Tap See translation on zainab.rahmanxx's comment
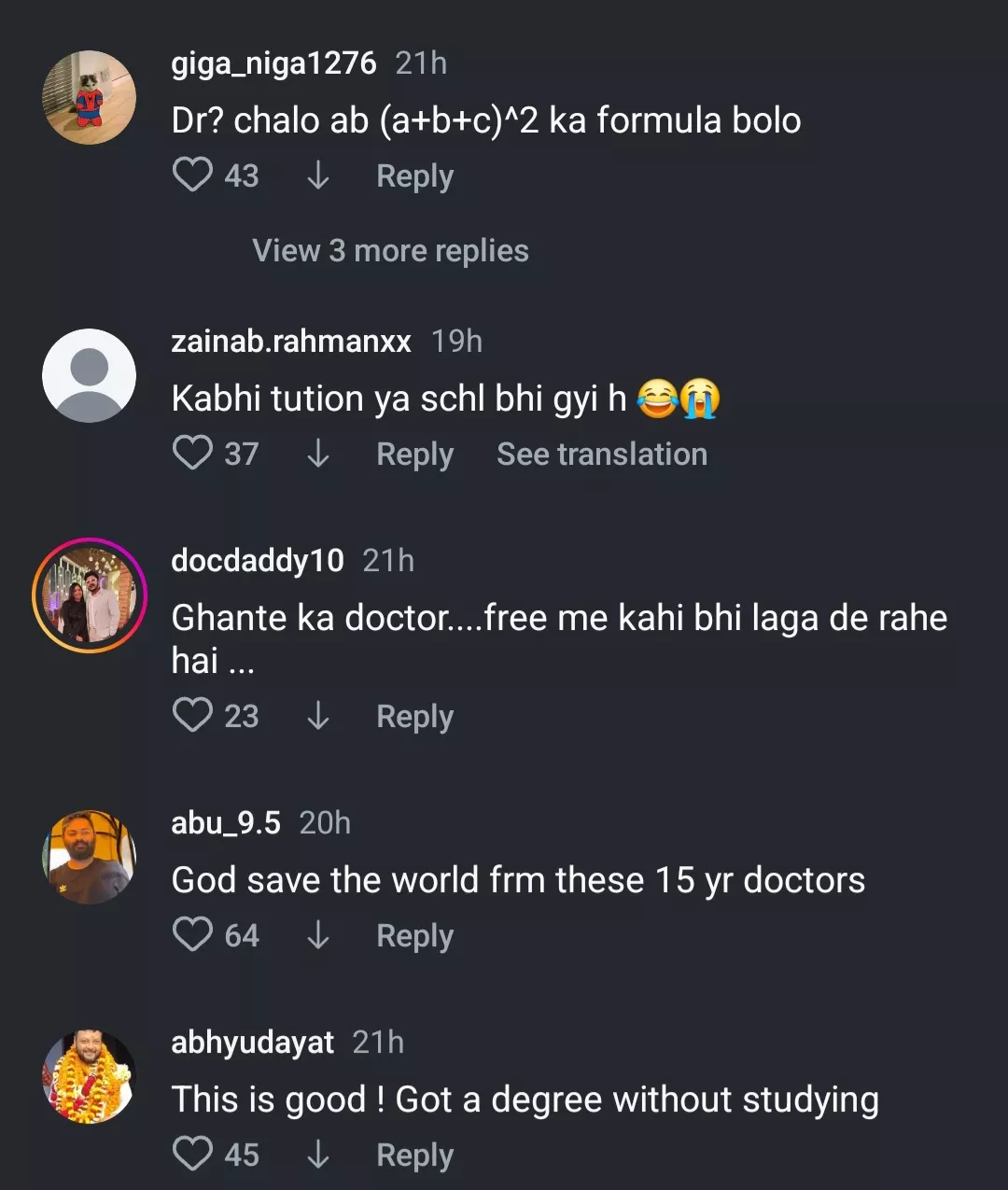 point(601,455)
